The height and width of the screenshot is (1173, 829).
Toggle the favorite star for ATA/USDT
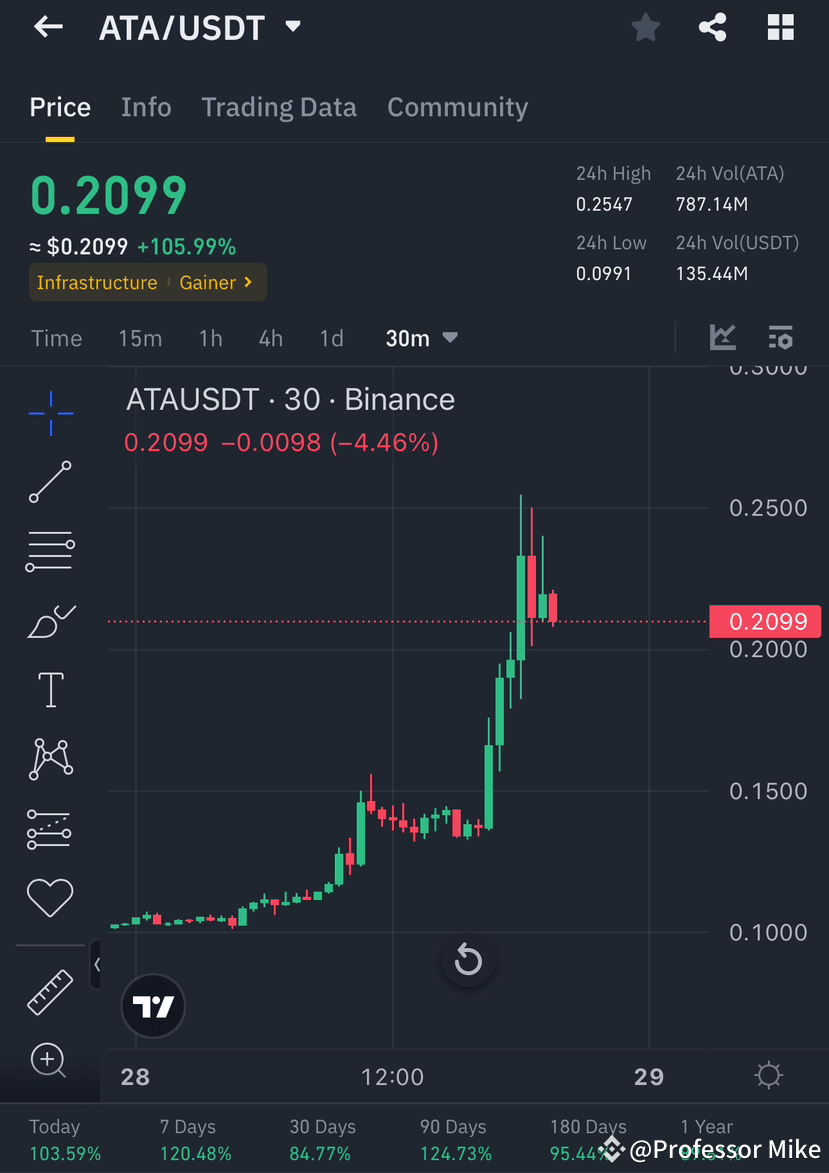click(x=645, y=27)
